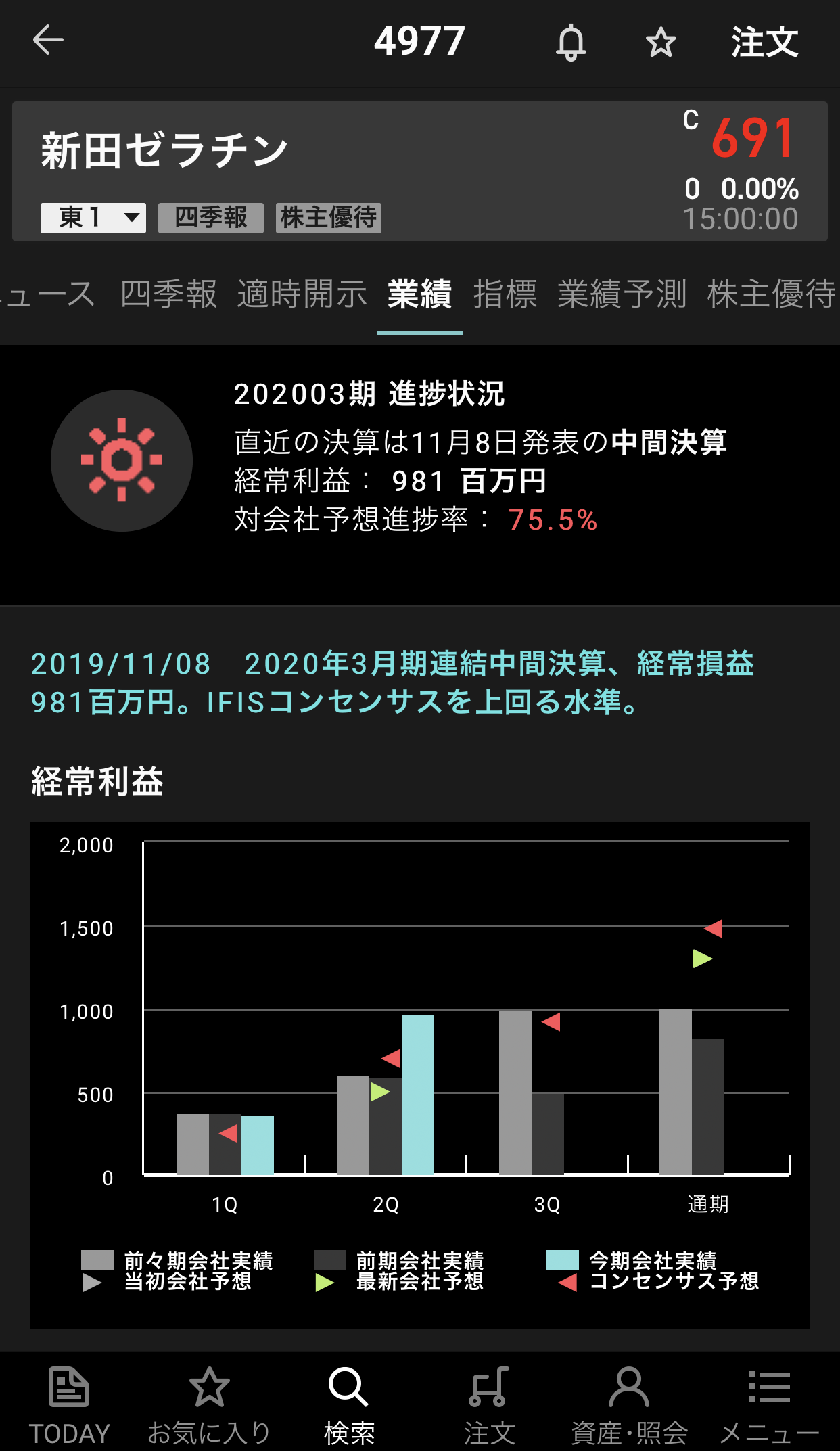
Task: Open メニュー in the bottom bar
Action: (x=769, y=1404)
